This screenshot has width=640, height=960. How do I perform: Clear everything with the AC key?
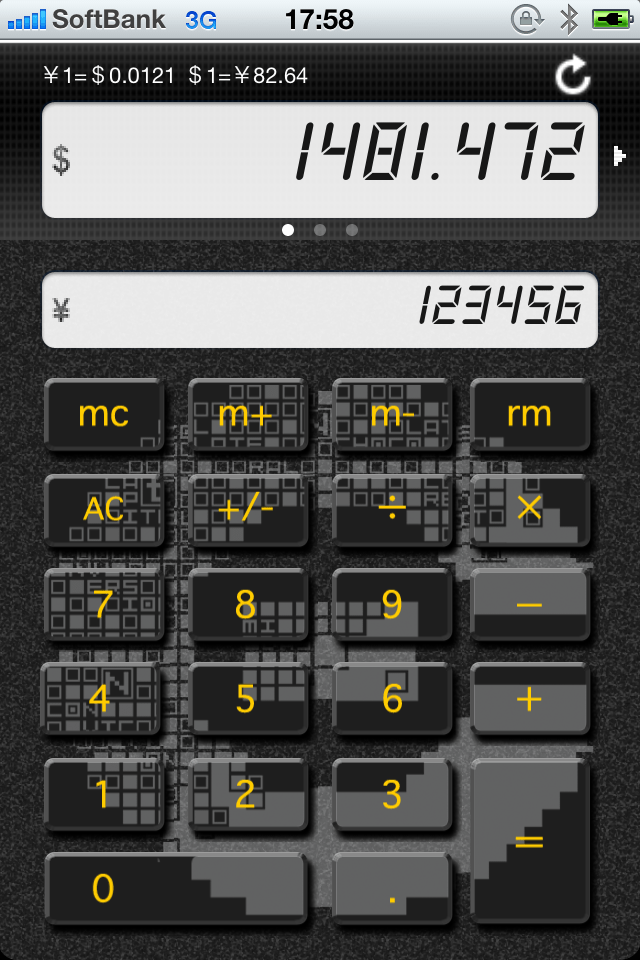click(x=104, y=509)
